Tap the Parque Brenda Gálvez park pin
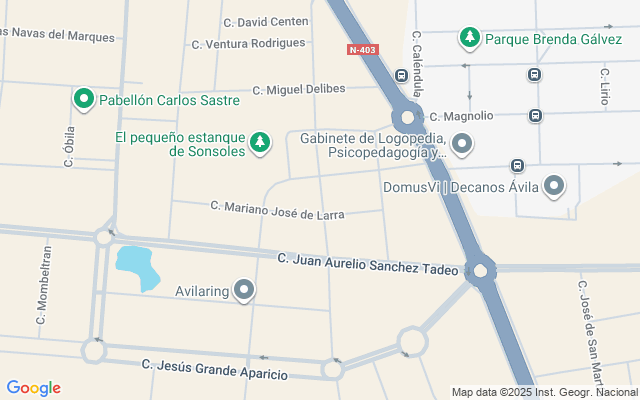This screenshot has height=400, width=640. 470,38
